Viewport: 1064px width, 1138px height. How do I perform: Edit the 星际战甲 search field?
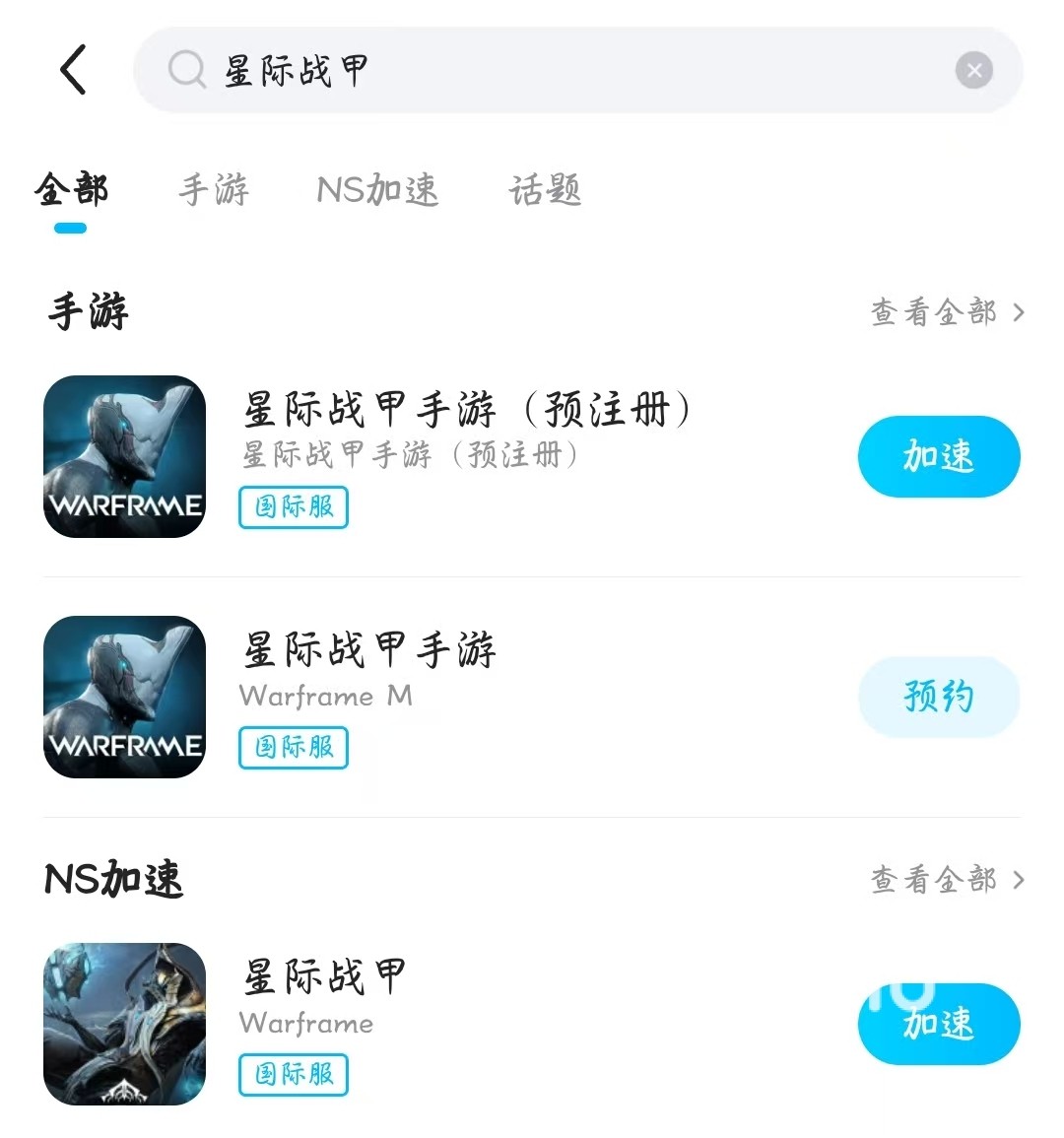[552, 71]
